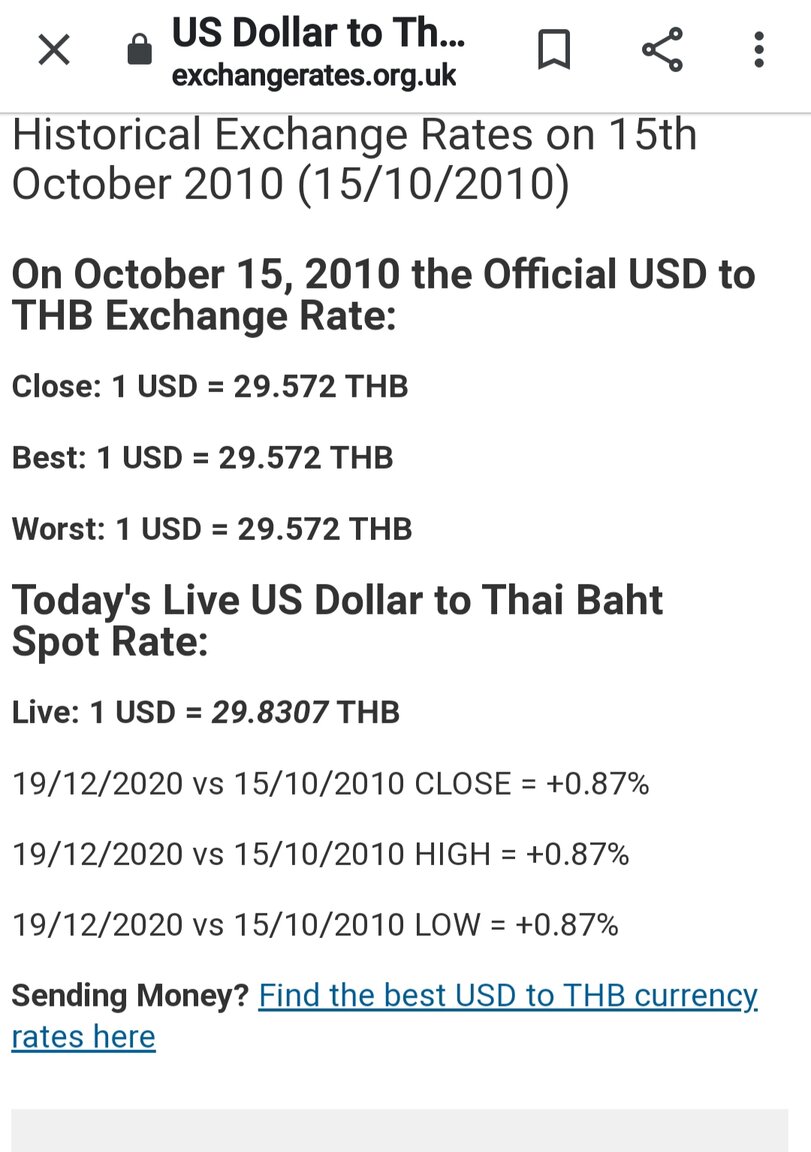The width and height of the screenshot is (811, 1152).
Task: Close the browser custom tab
Action: coord(54,50)
